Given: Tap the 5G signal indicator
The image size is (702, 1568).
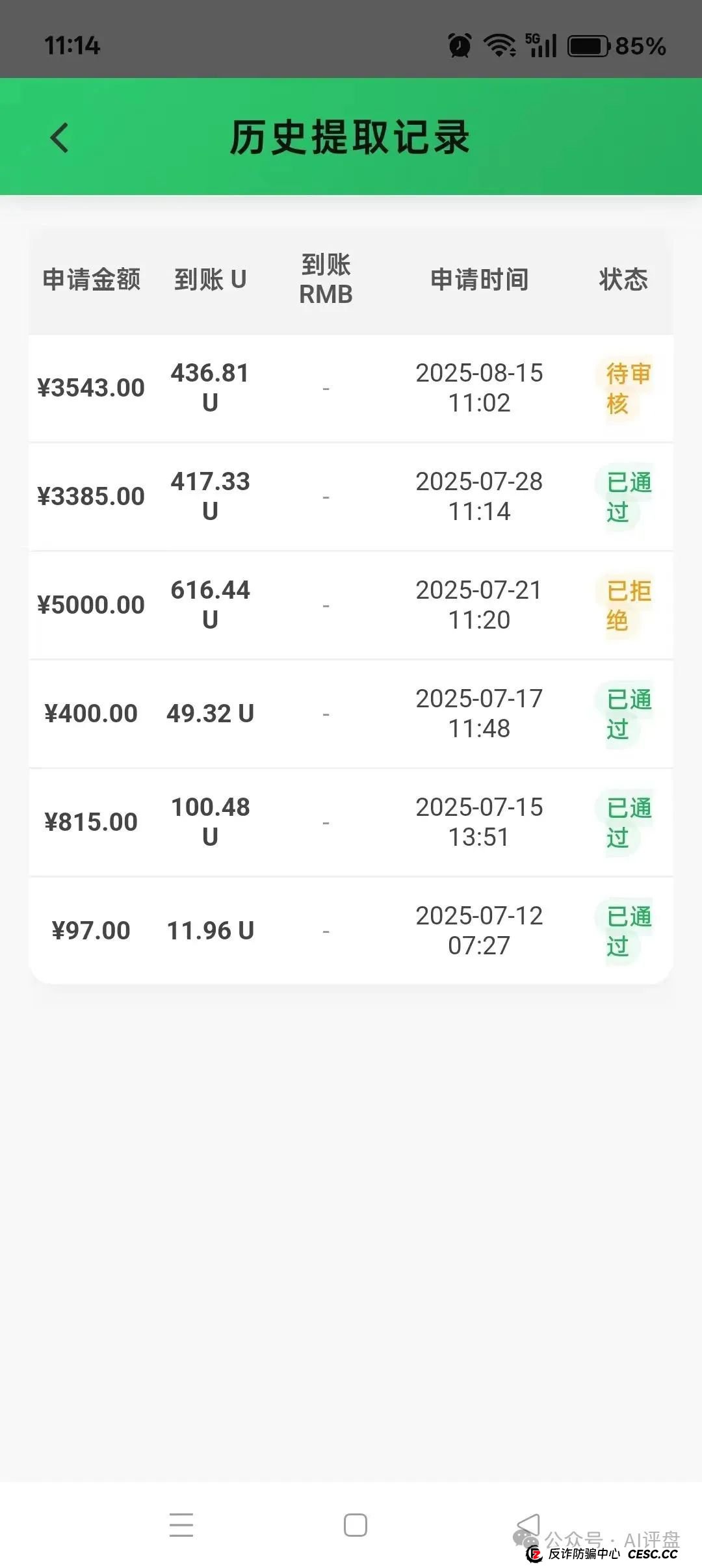Looking at the screenshot, I should coord(541,46).
